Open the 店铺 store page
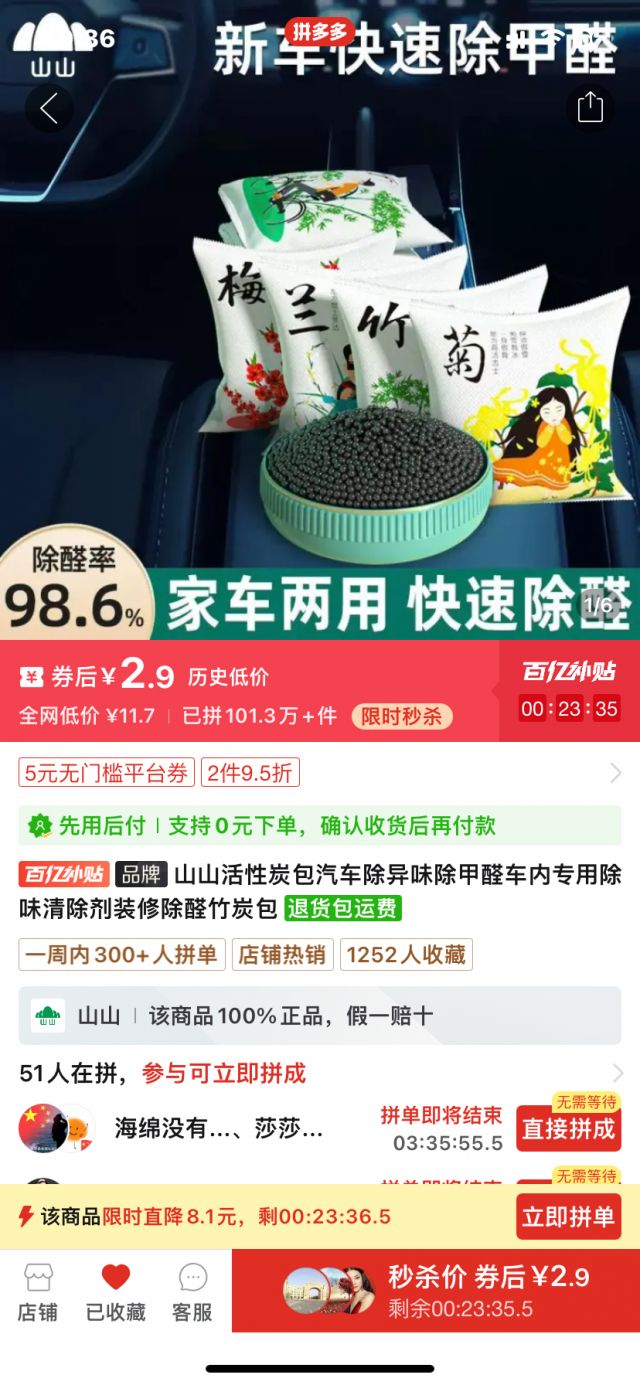 pyautogui.click(x=38, y=1292)
